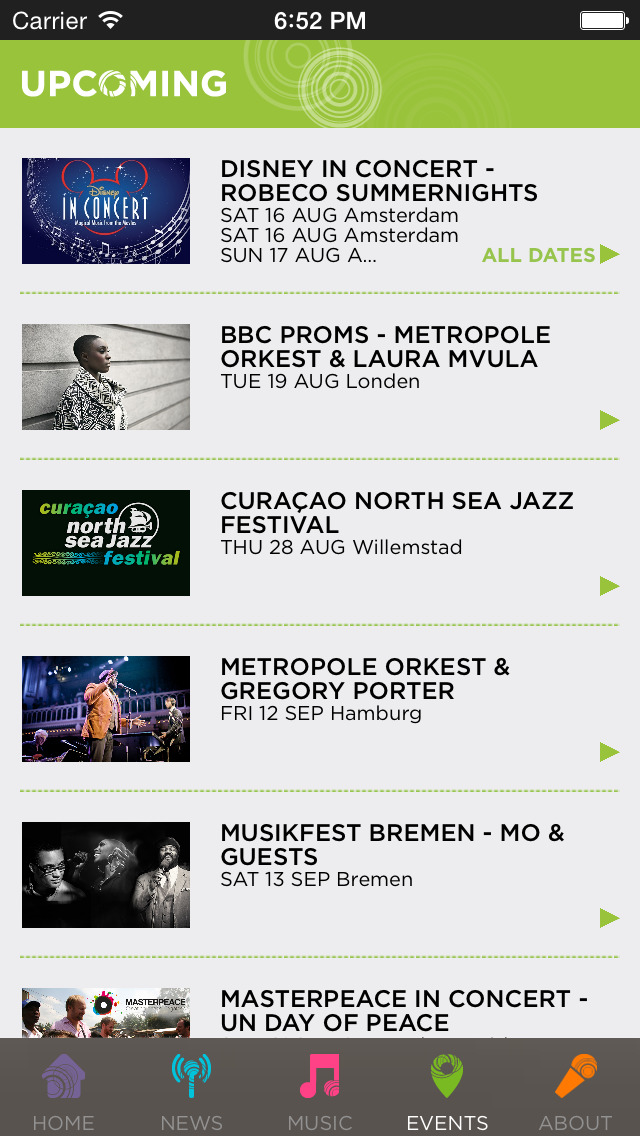Open the About tab

click(575, 1088)
